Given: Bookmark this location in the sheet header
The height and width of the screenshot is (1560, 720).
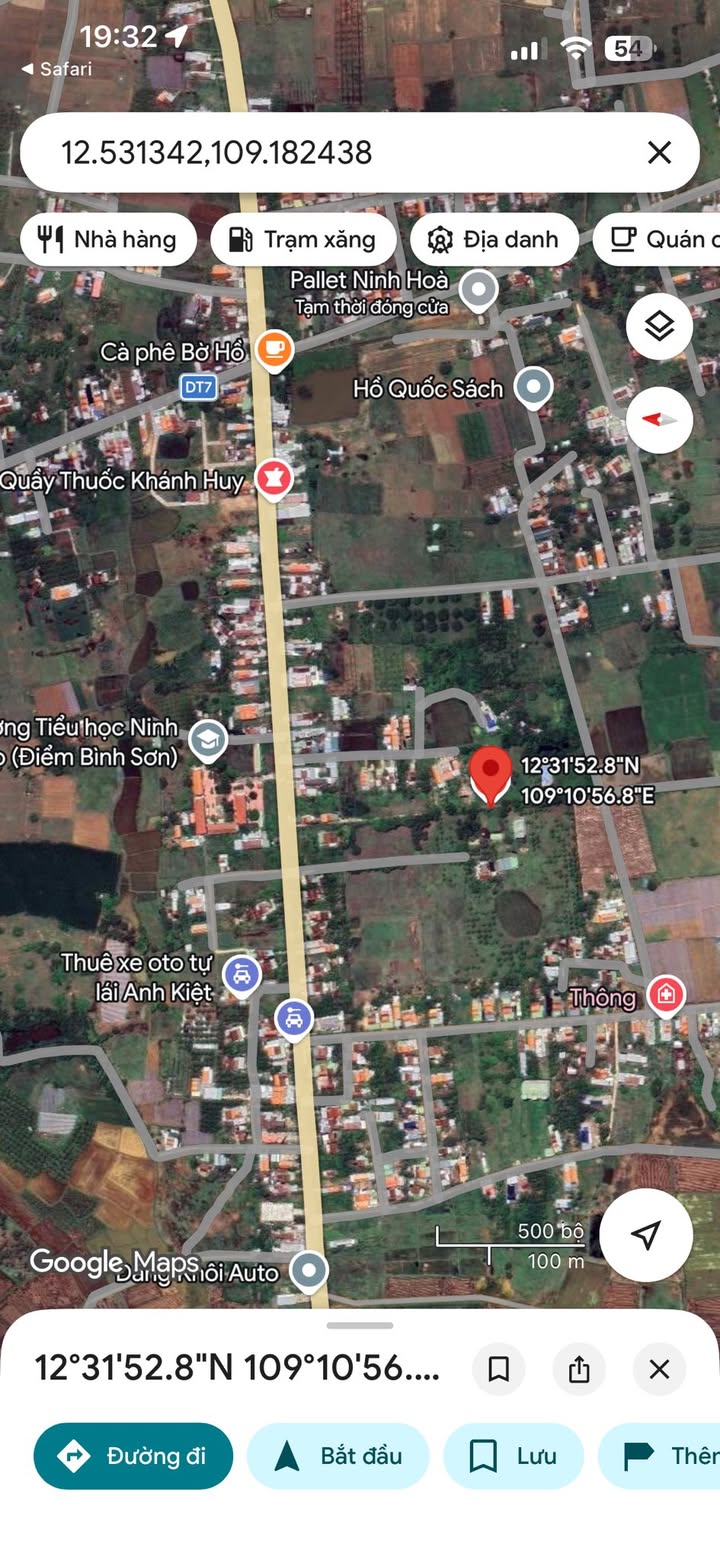Looking at the screenshot, I should 498,1369.
